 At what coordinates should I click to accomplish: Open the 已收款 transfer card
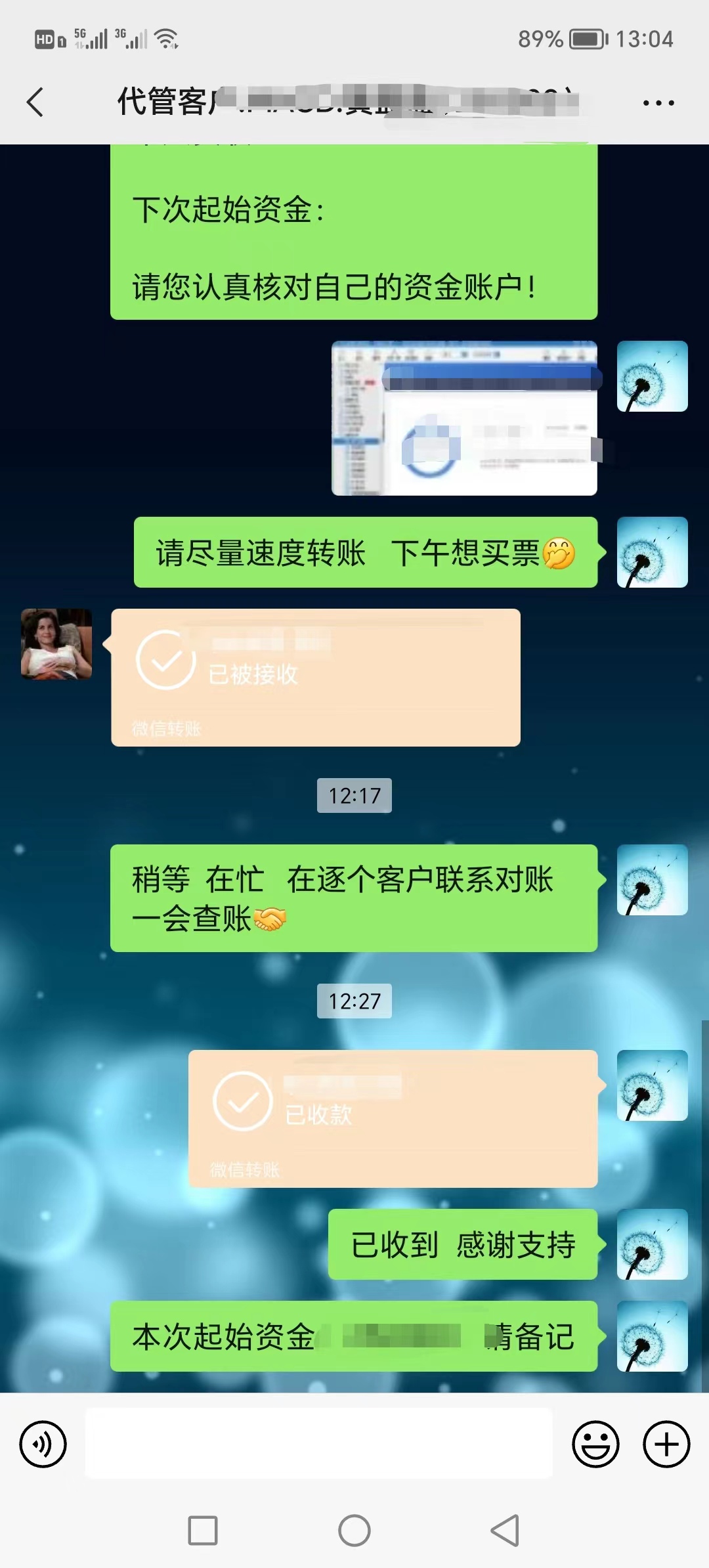tap(393, 1118)
